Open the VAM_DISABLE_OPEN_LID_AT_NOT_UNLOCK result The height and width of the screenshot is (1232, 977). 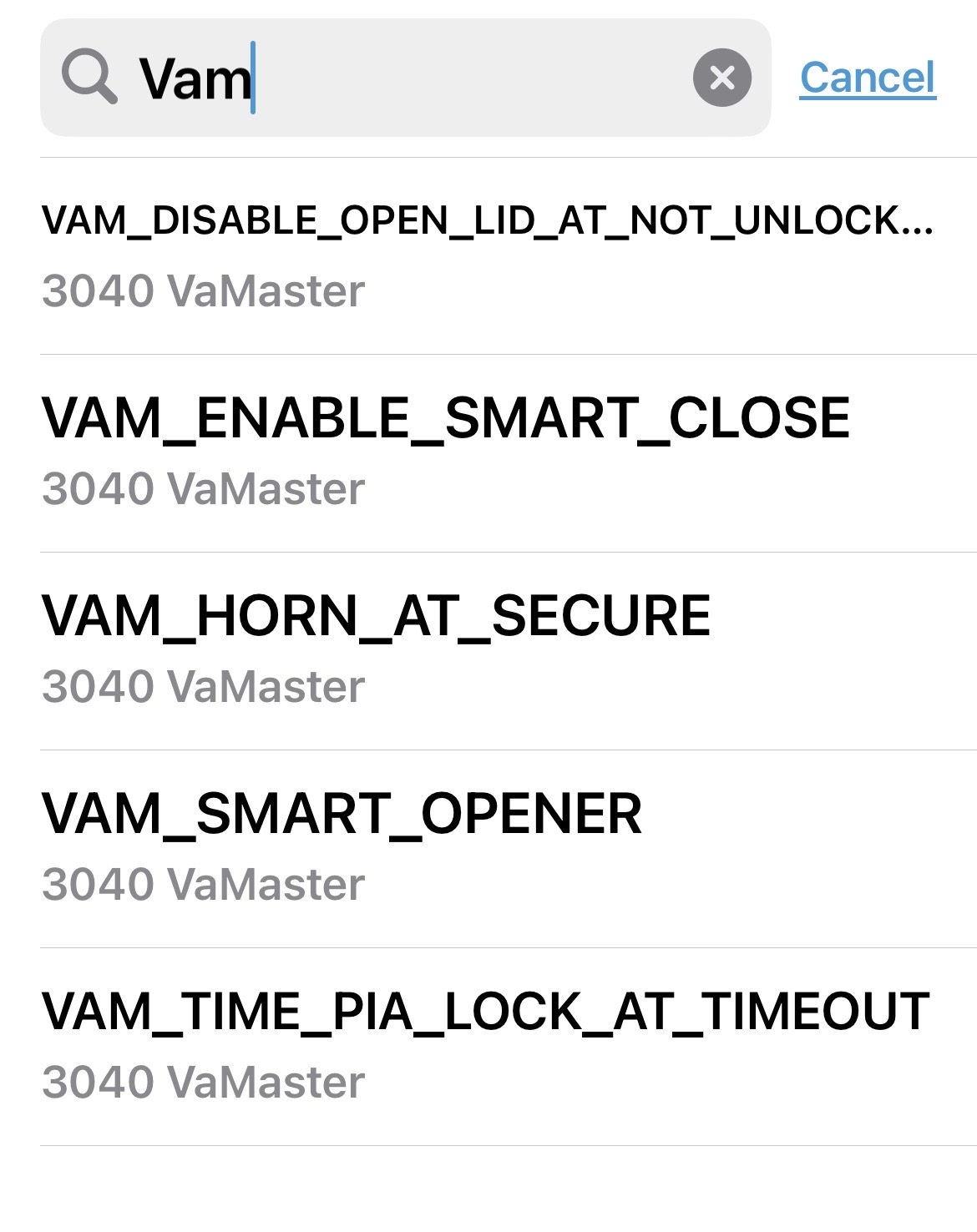click(488, 255)
